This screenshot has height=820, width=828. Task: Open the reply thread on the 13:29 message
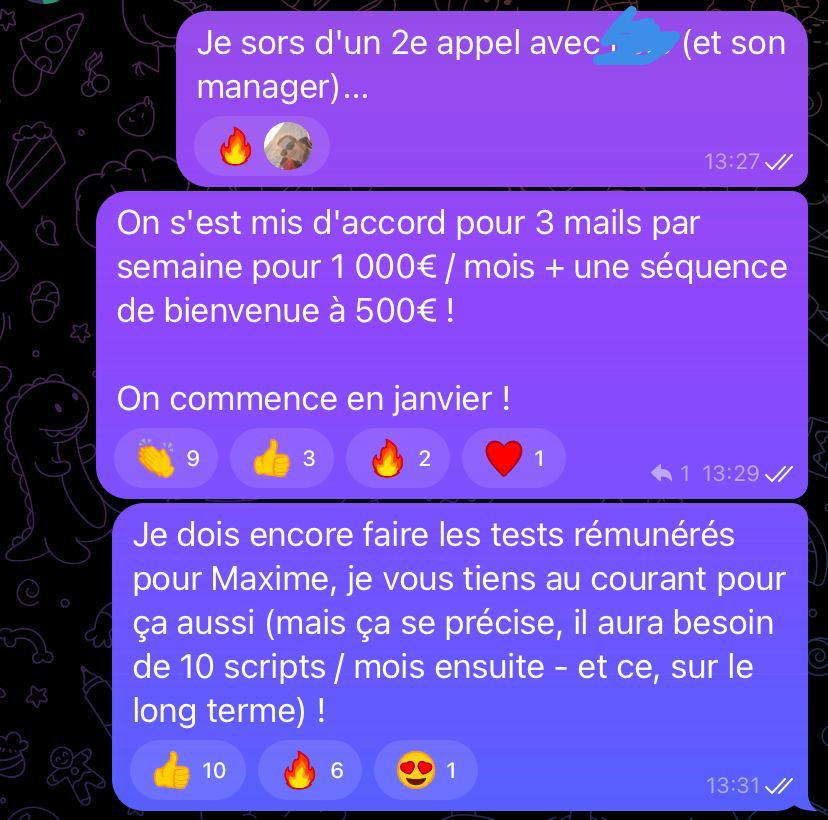pos(669,473)
